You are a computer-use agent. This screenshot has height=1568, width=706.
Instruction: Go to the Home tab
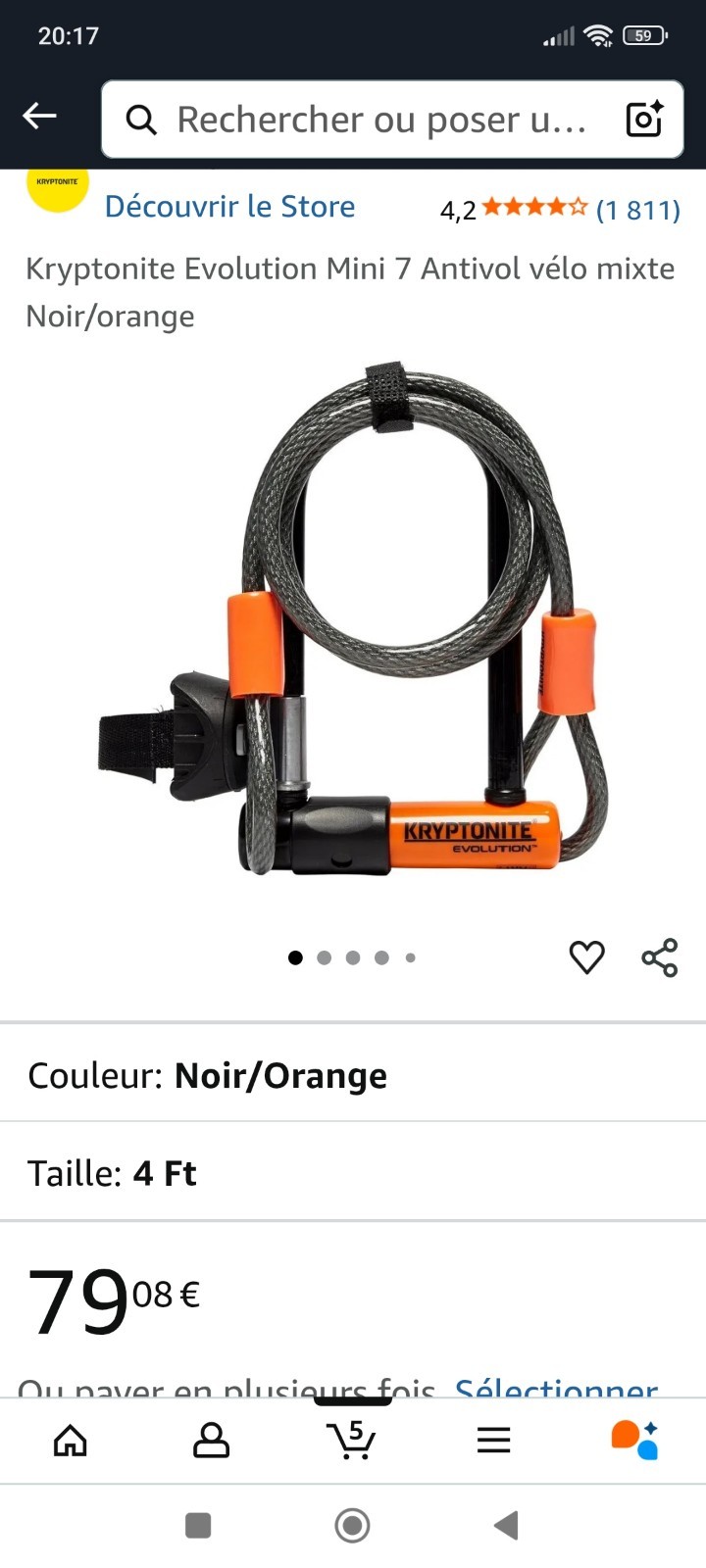70,1441
